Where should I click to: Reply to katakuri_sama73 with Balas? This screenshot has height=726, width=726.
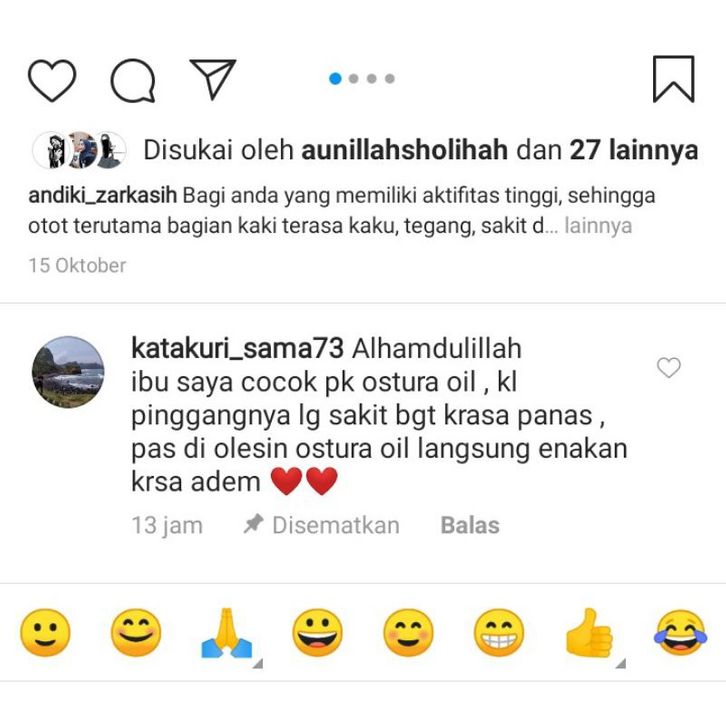(469, 525)
